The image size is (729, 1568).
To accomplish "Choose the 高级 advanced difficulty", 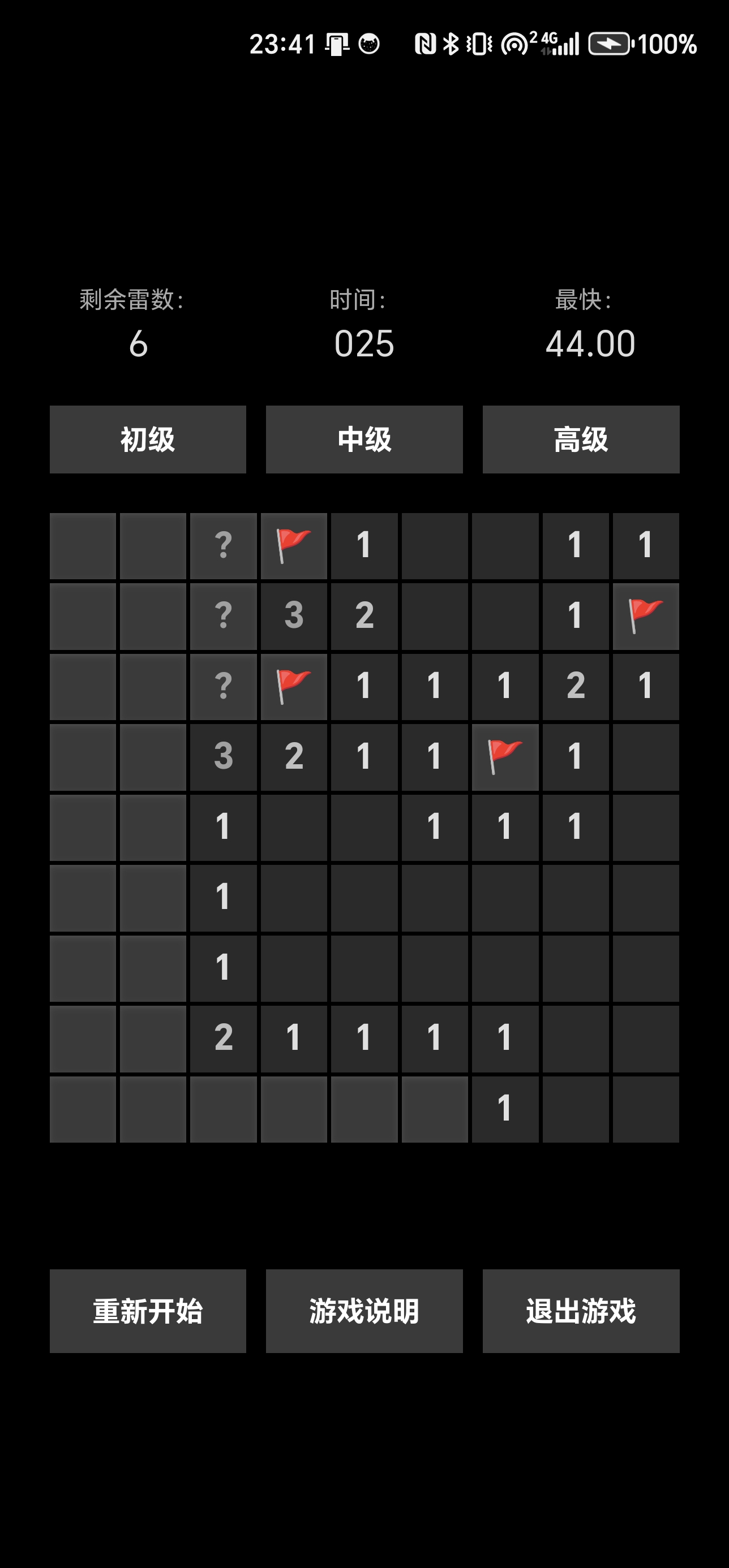I will [x=580, y=440].
